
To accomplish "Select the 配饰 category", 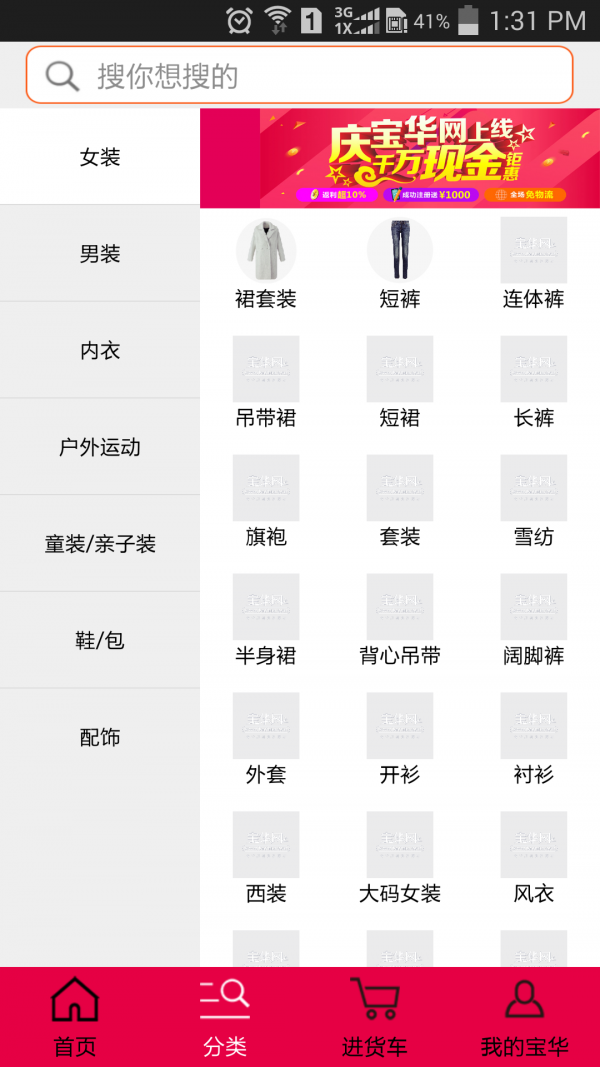I will tap(100, 737).
